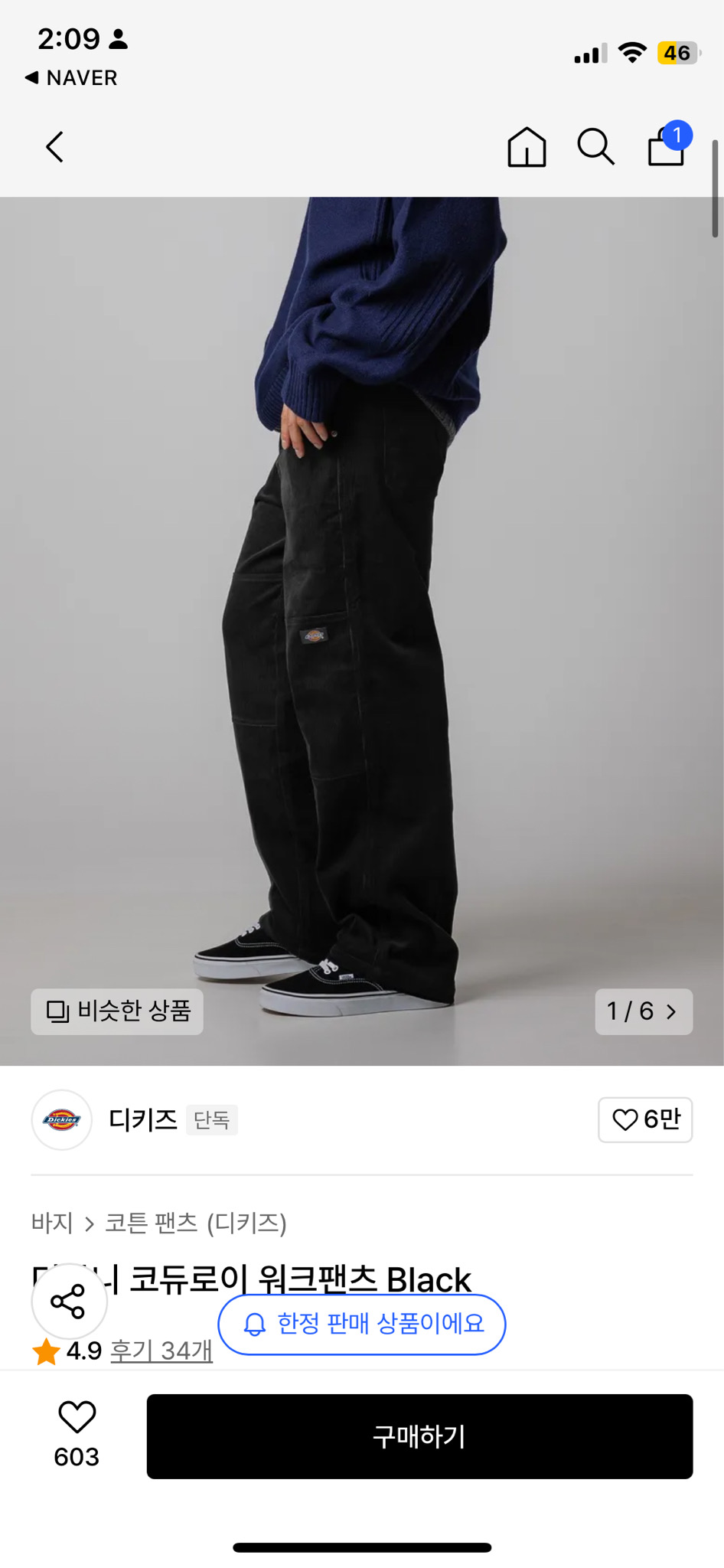The height and width of the screenshot is (1568, 724).
Task: Tap the bell icon for restock alerts
Action: (x=256, y=1325)
